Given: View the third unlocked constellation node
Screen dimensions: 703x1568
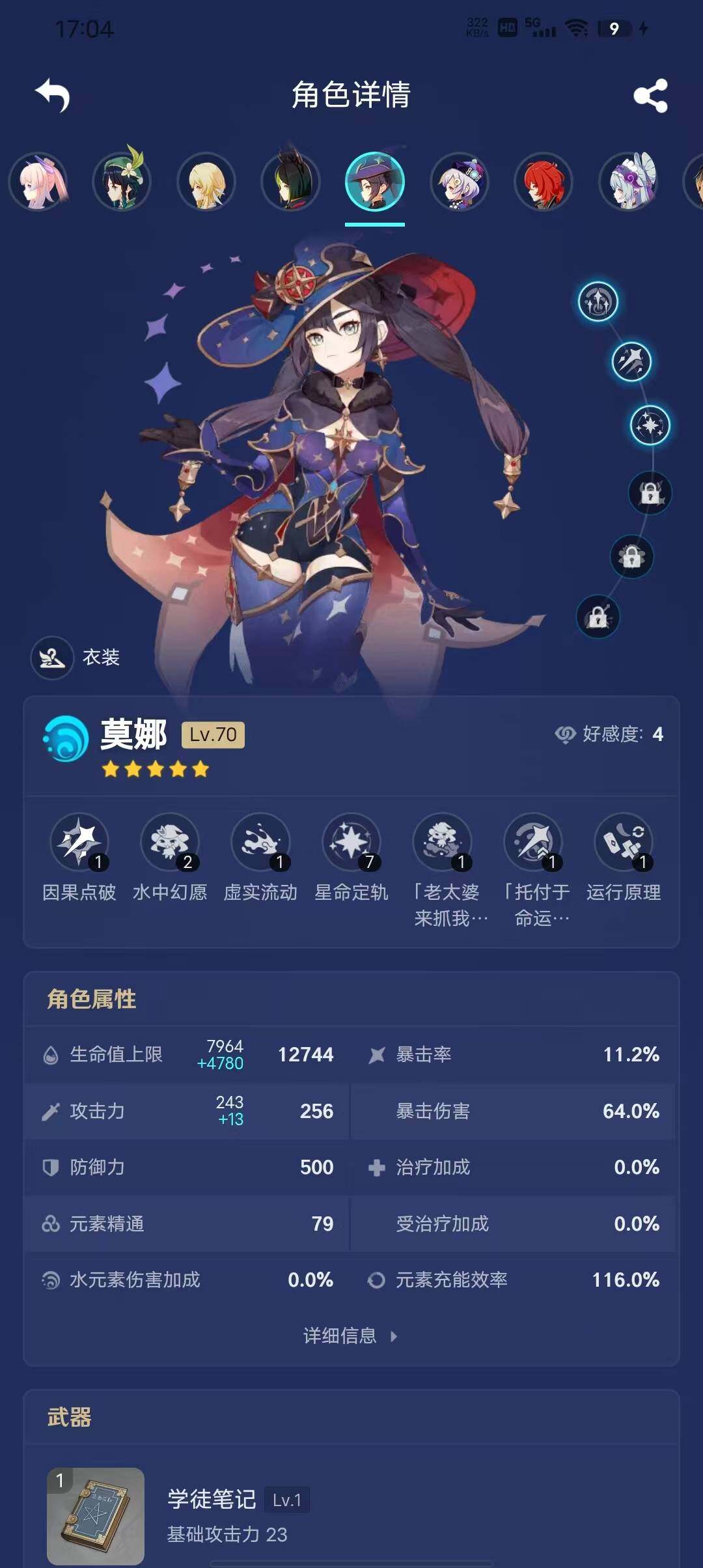Looking at the screenshot, I should (x=650, y=425).
